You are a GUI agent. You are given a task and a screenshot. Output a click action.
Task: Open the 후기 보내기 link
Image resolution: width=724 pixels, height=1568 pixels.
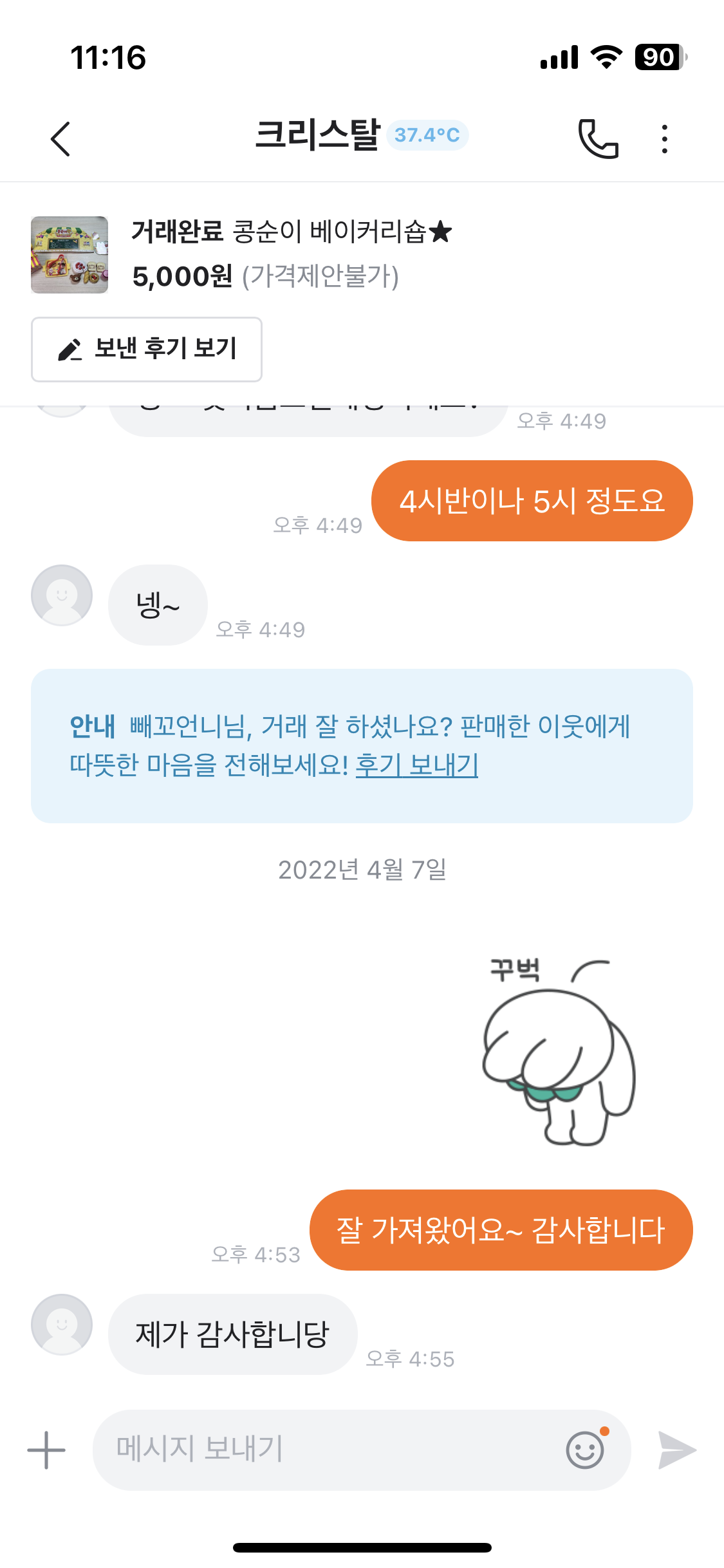coord(416,765)
